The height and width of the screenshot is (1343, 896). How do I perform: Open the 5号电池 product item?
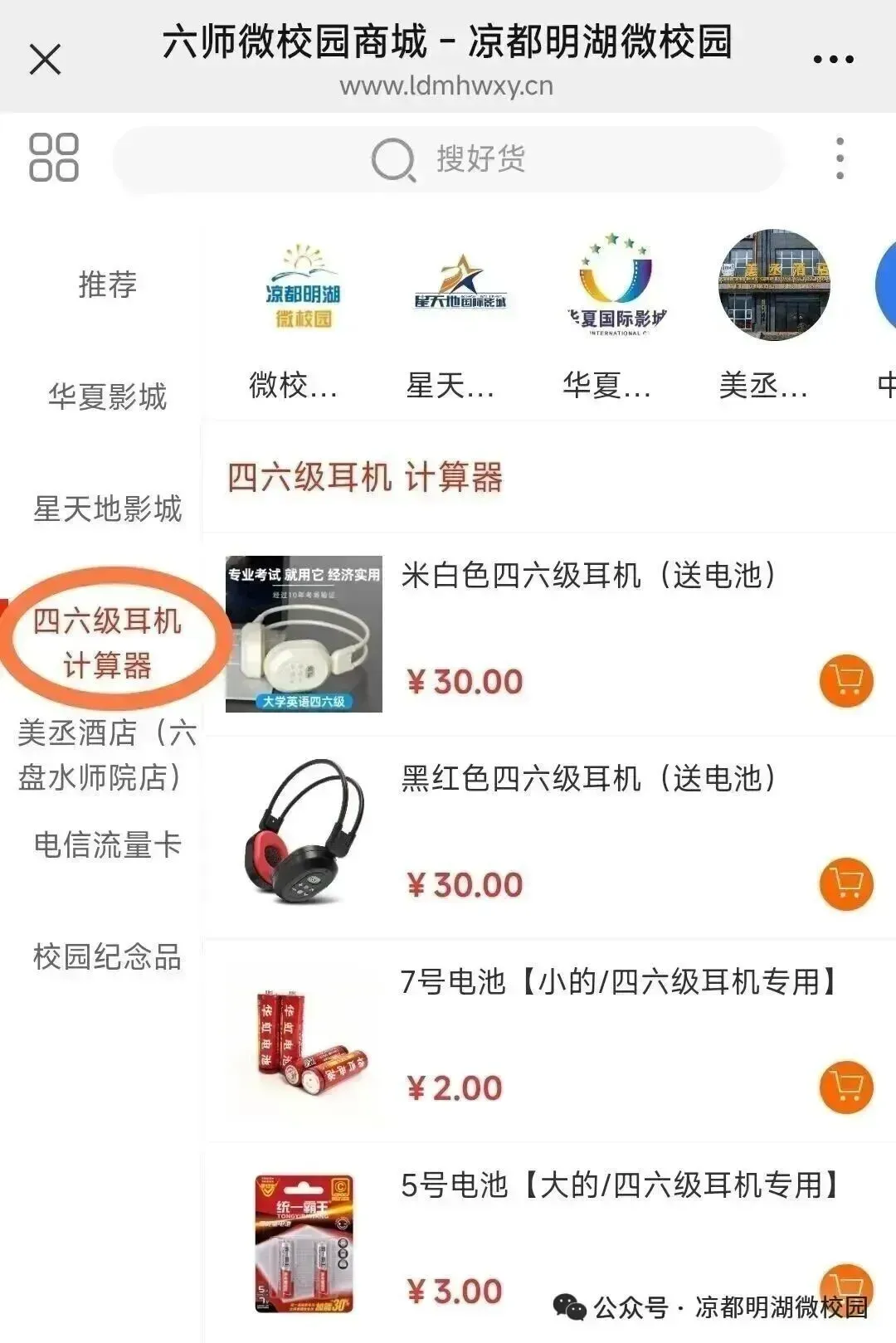[x=548, y=1243]
